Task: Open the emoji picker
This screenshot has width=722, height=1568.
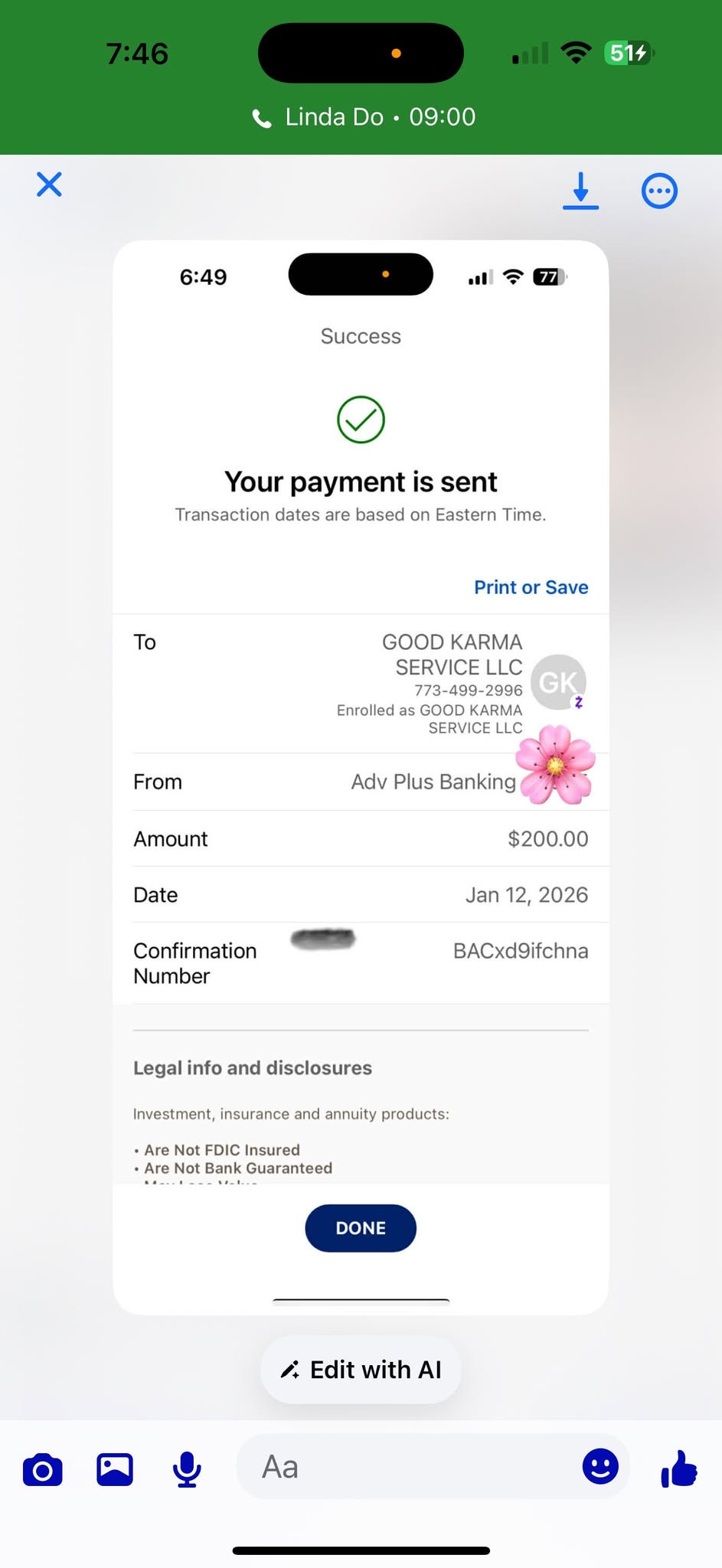Action: [x=600, y=1466]
